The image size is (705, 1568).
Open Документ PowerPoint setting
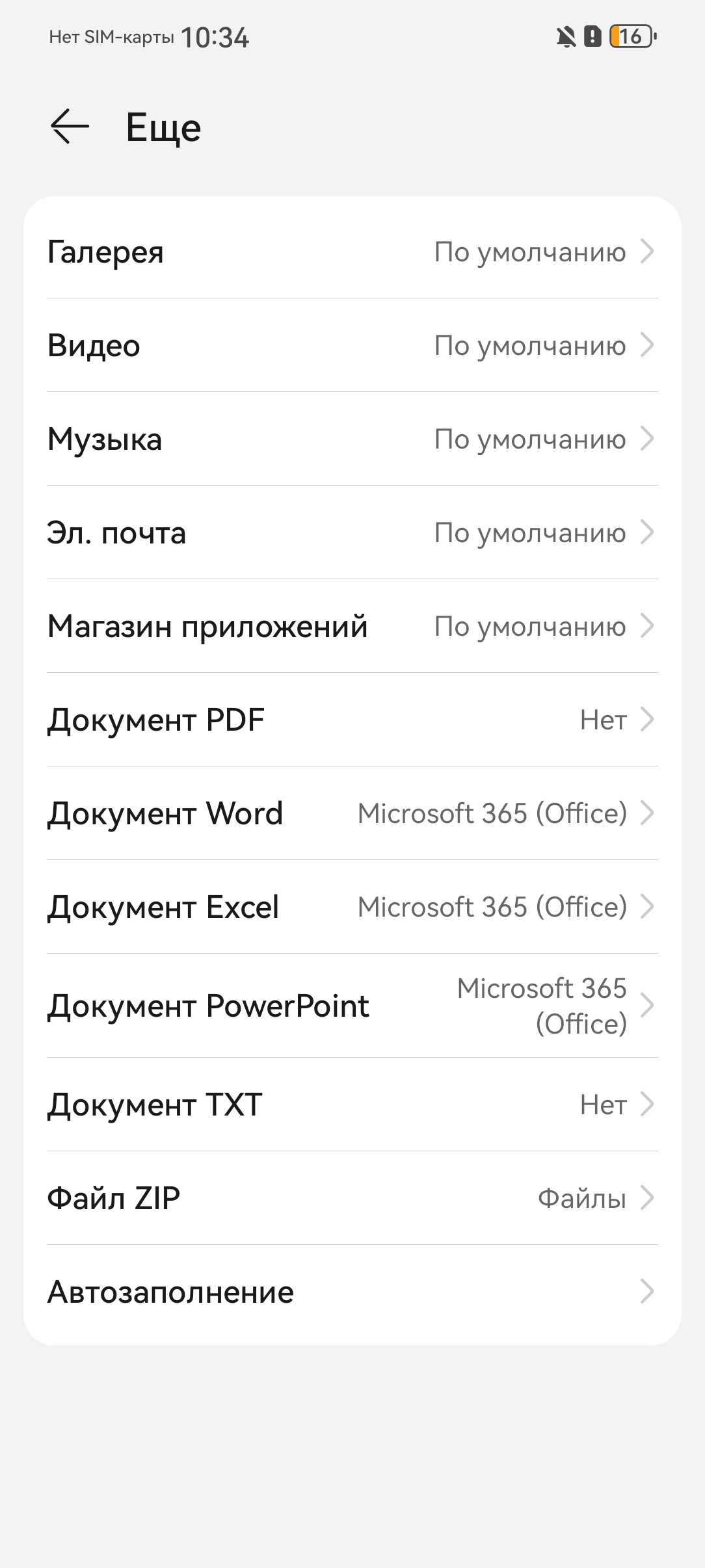pyautogui.click(x=352, y=1006)
